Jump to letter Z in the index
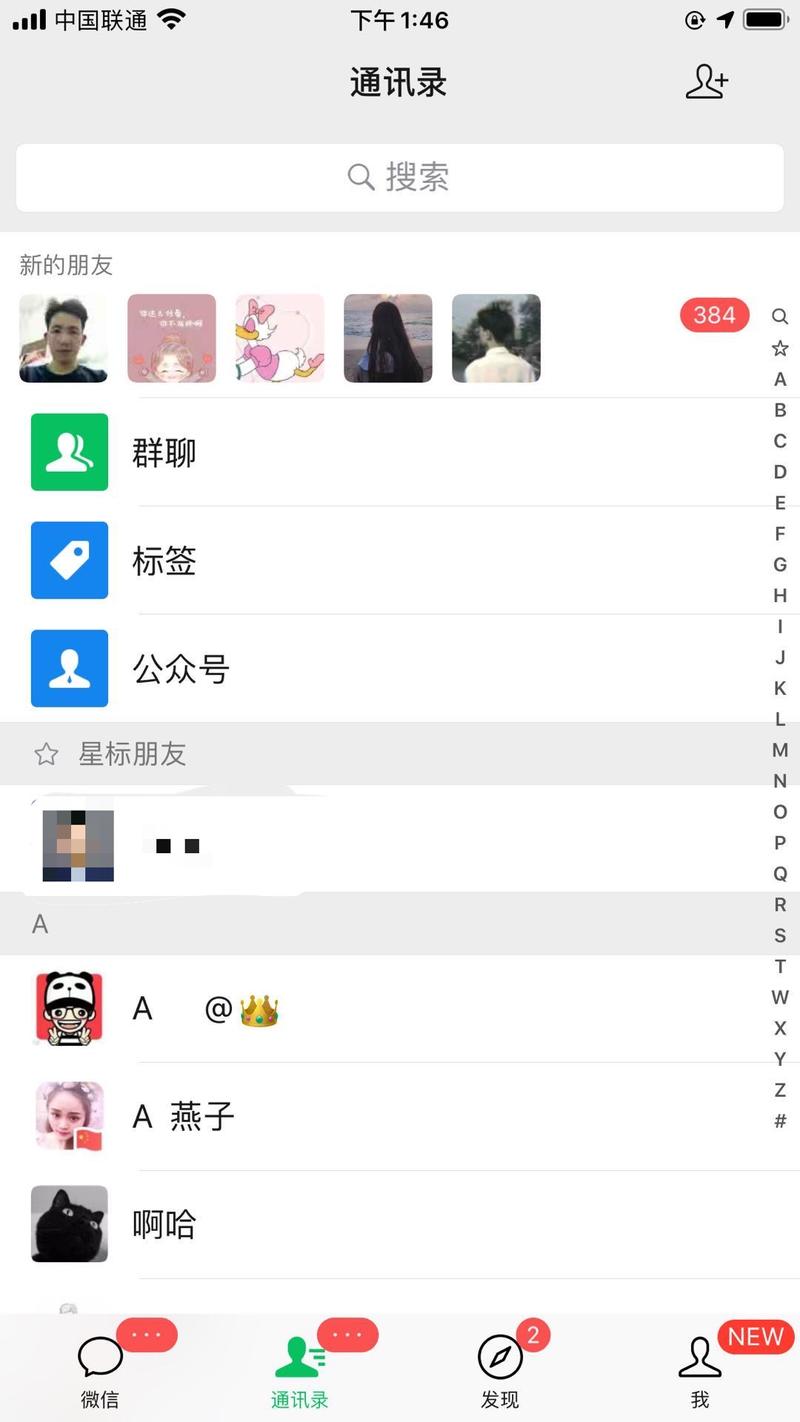 click(x=780, y=1089)
